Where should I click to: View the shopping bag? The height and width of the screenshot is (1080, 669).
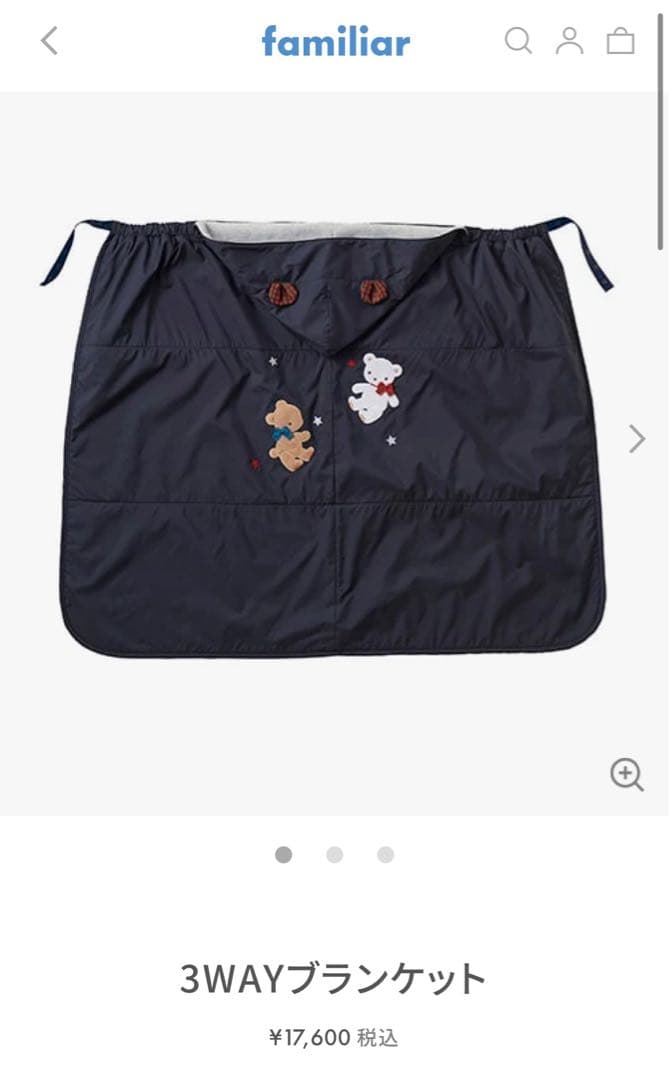pos(621,41)
